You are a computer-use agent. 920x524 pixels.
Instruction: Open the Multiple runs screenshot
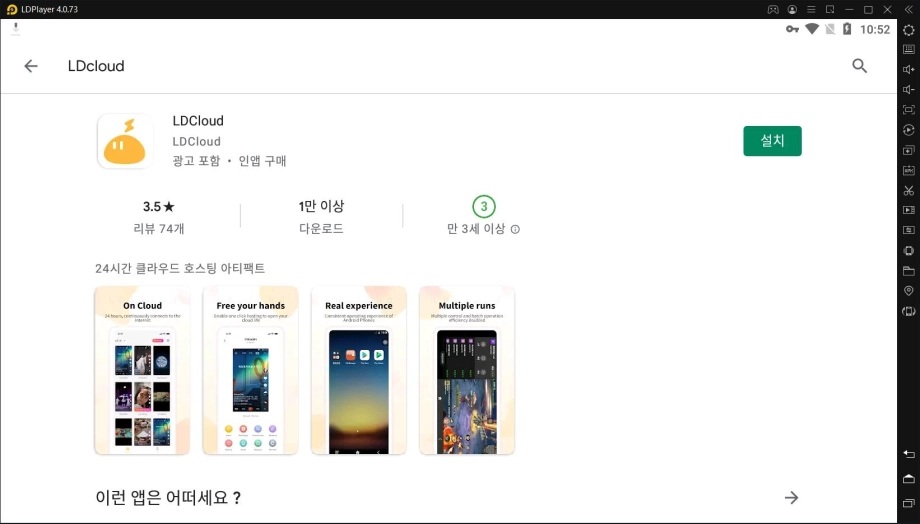pyautogui.click(x=466, y=371)
